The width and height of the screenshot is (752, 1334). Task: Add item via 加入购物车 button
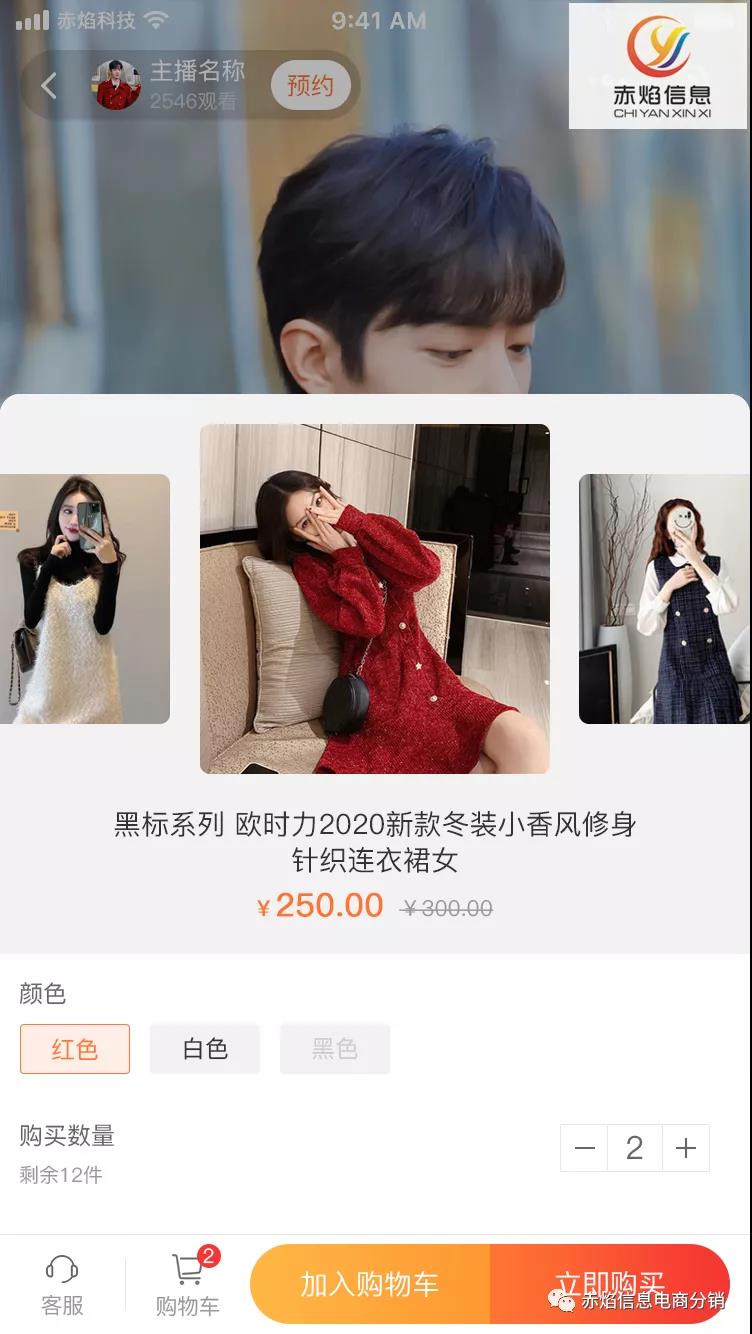(x=370, y=1284)
